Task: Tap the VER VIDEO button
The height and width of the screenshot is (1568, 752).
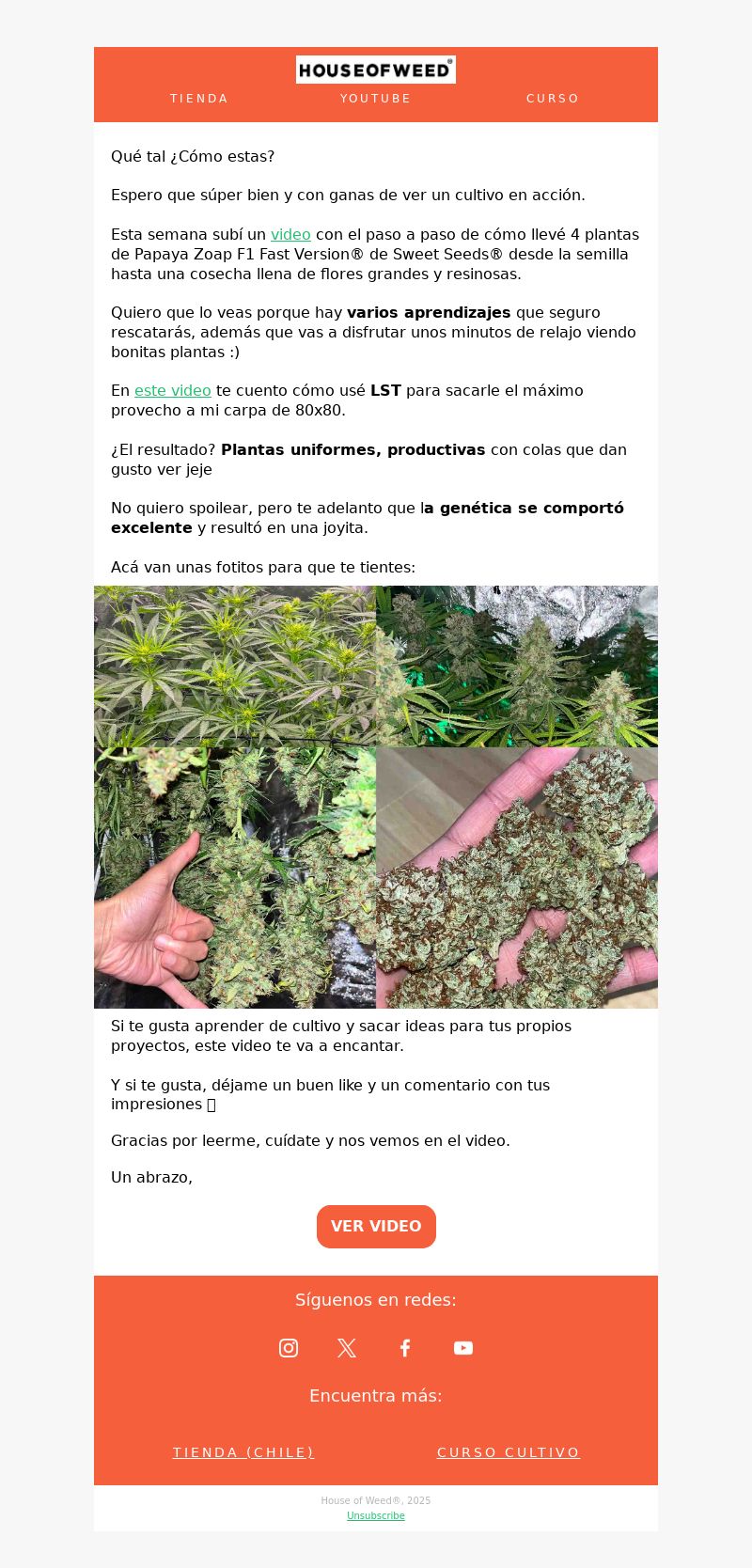Action: [376, 1227]
